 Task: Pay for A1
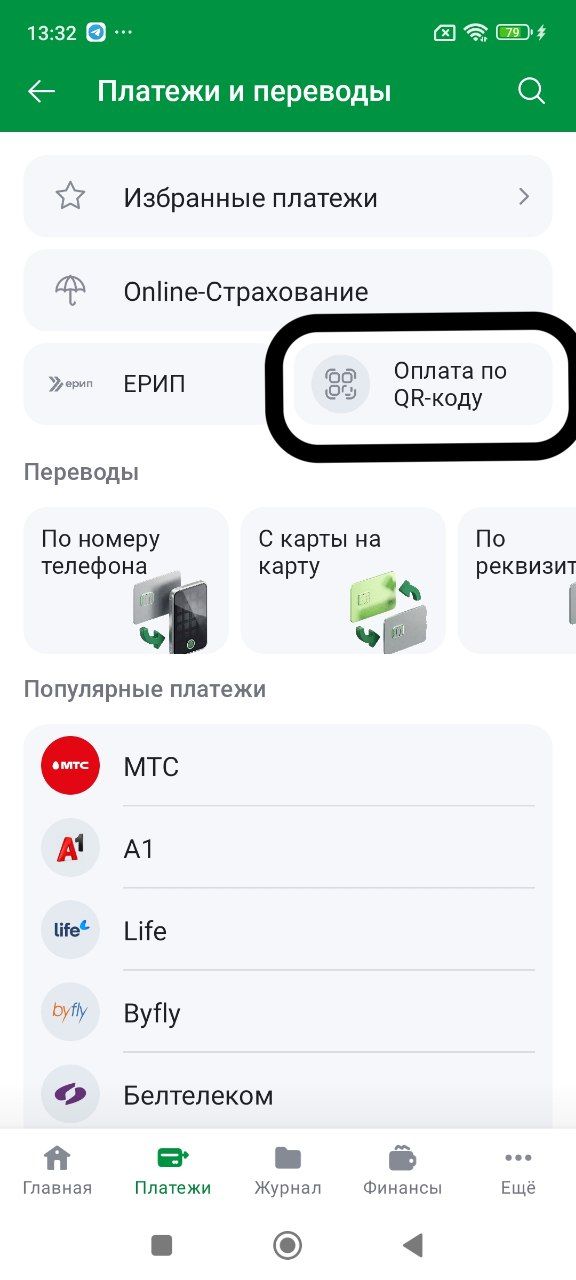[288, 848]
